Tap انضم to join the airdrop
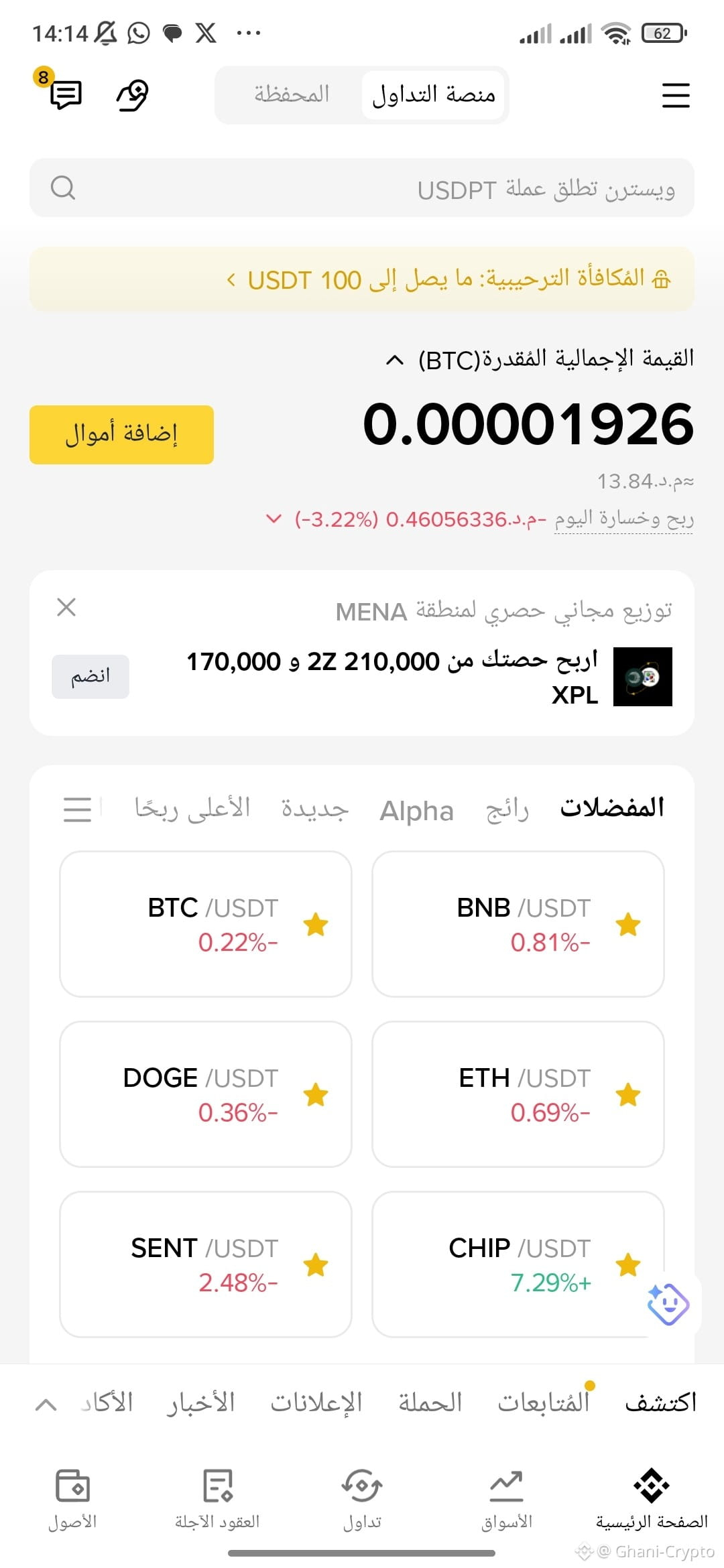Screen dimensions: 724x1568 [90, 676]
